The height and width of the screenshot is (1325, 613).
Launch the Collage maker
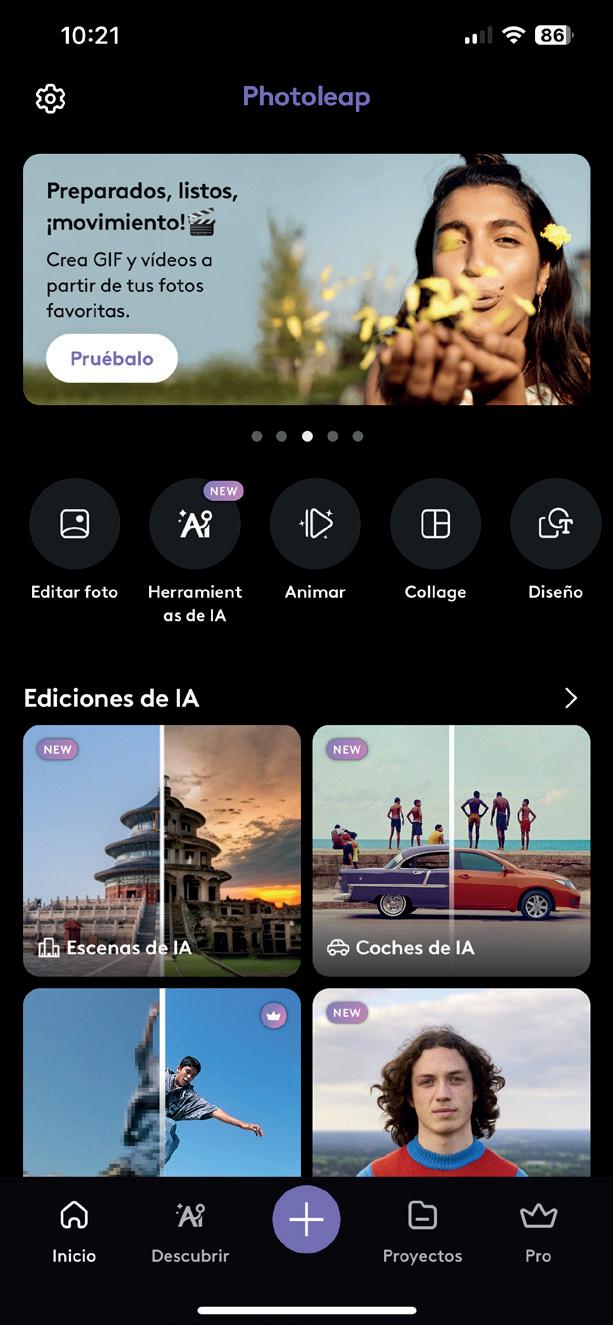435,524
